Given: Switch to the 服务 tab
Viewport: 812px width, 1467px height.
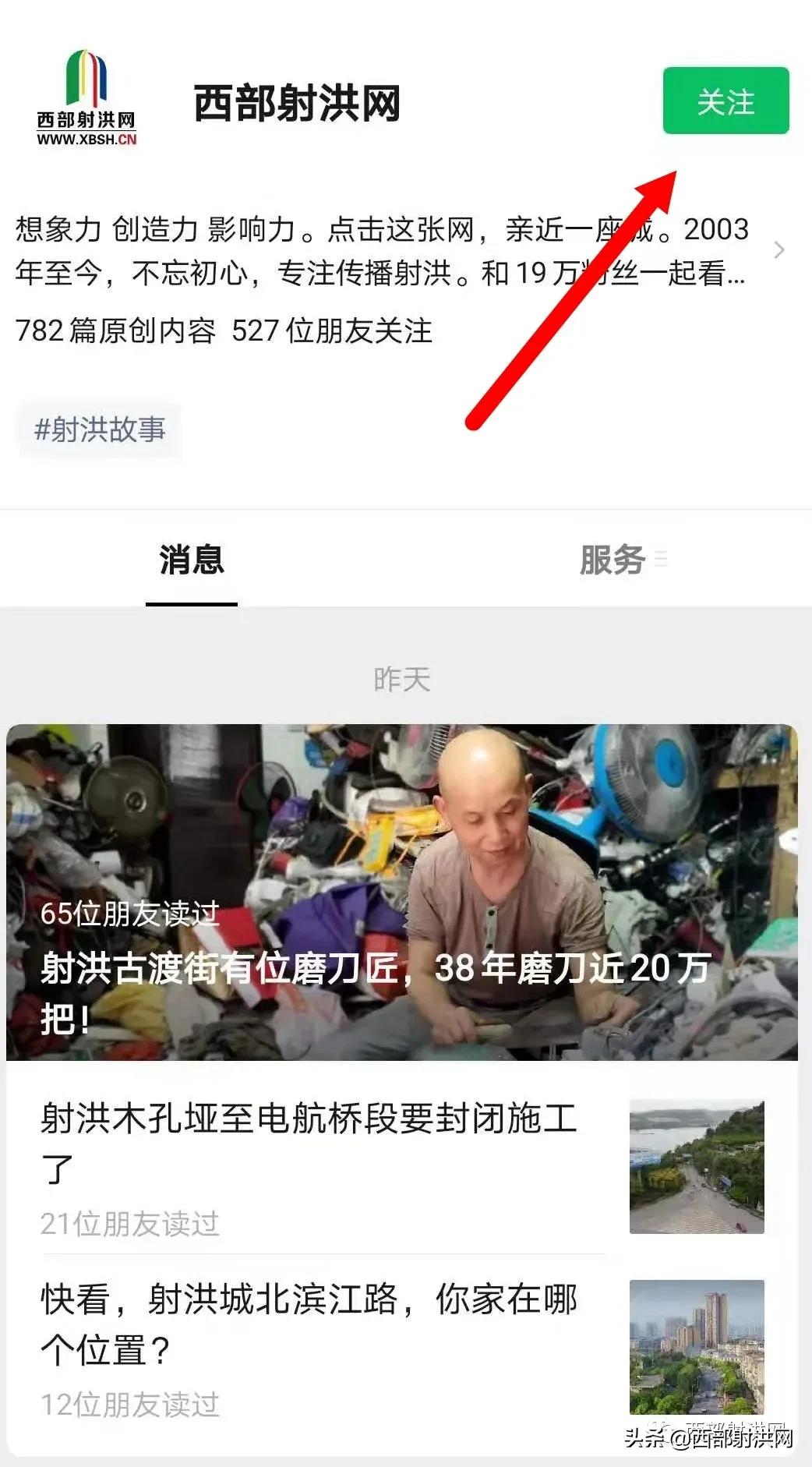Looking at the screenshot, I should (x=613, y=560).
